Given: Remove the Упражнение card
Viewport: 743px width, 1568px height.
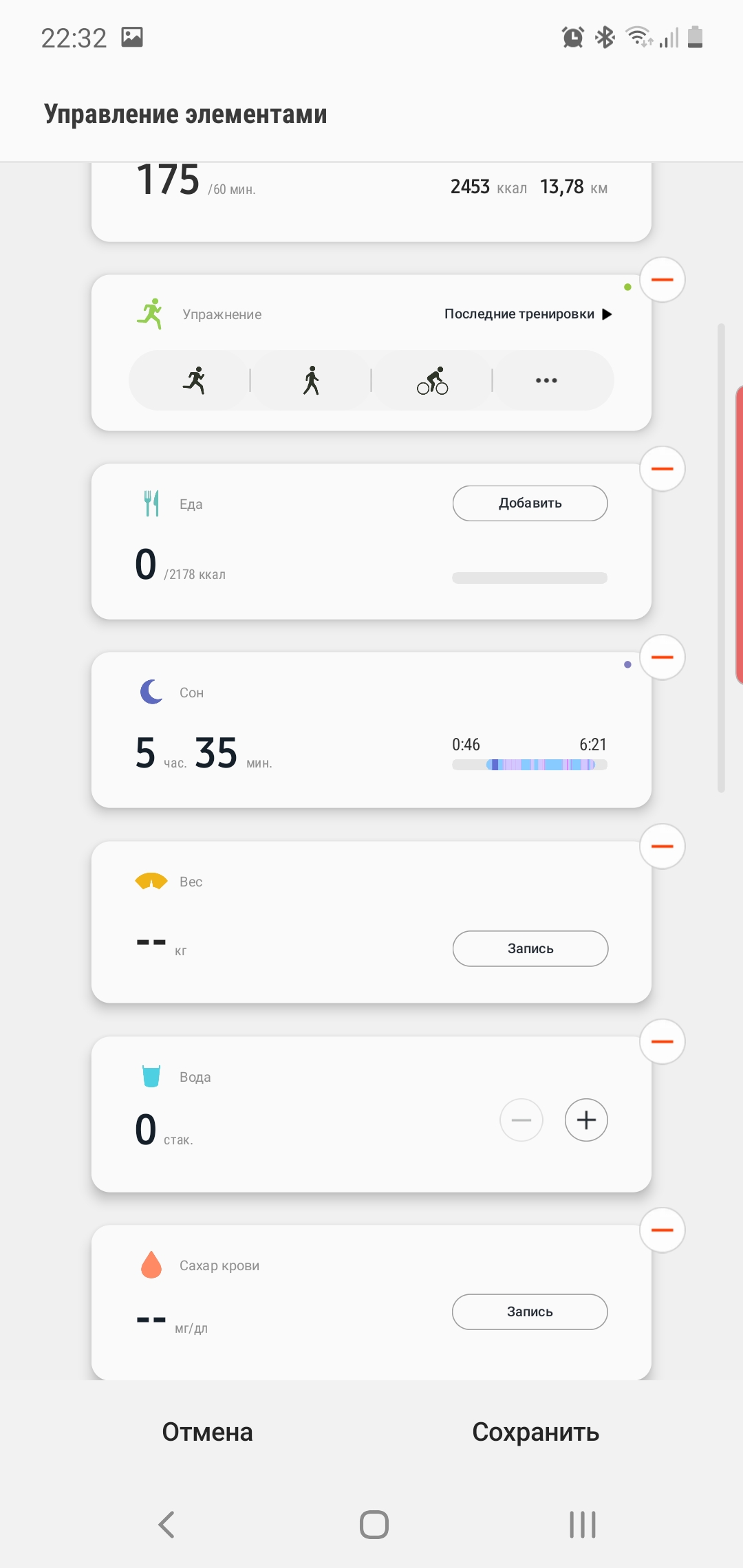Looking at the screenshot, I should coord(662,280).
